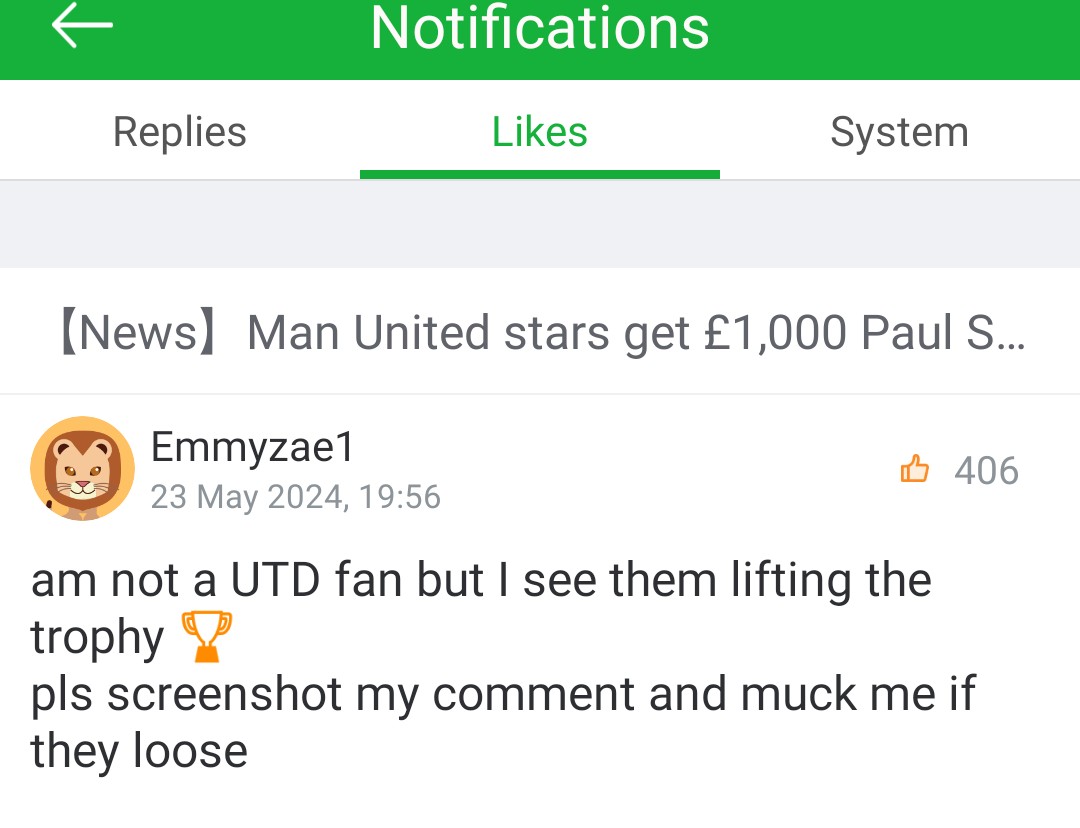
Task: Open the Man United news article
Action: (x=540, y=333)
